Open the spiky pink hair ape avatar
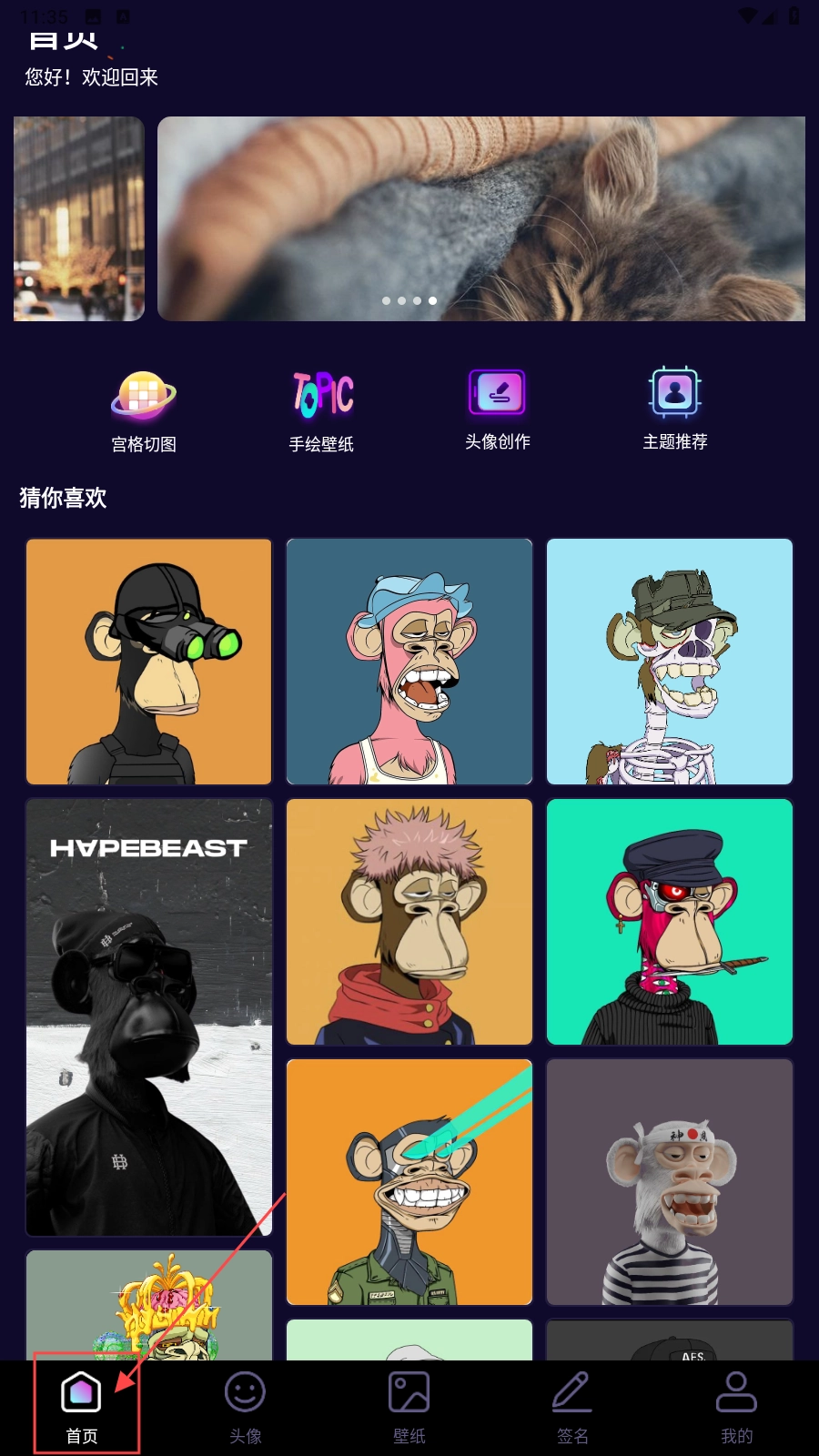This screenshot has width=819, height=1456. (409, 922)
